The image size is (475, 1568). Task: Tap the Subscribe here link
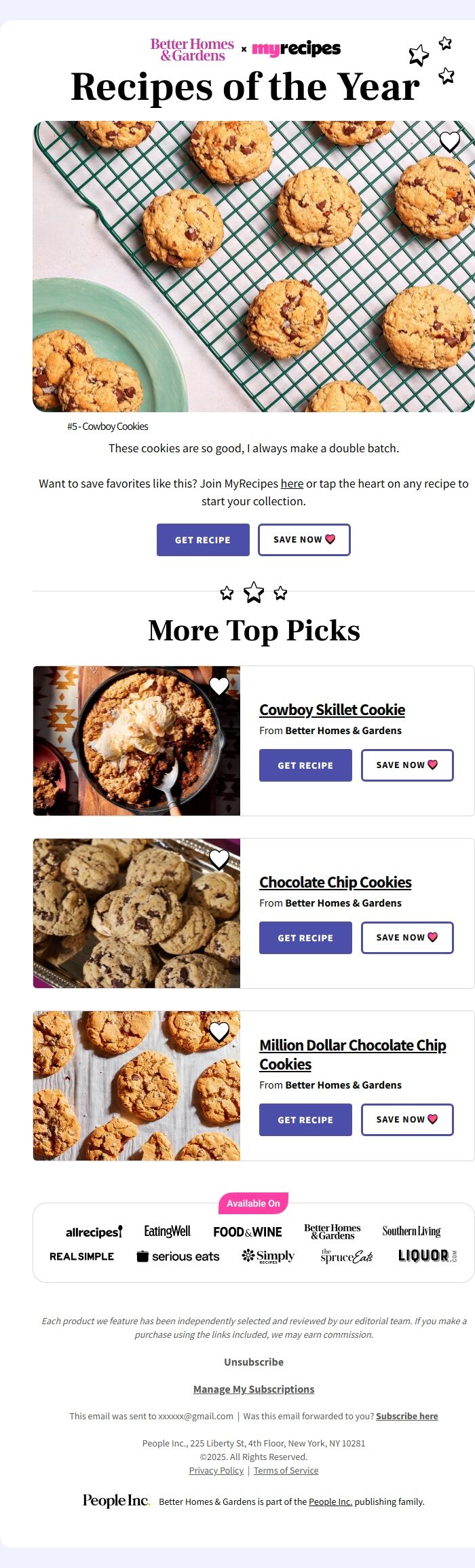(406, 1417)
